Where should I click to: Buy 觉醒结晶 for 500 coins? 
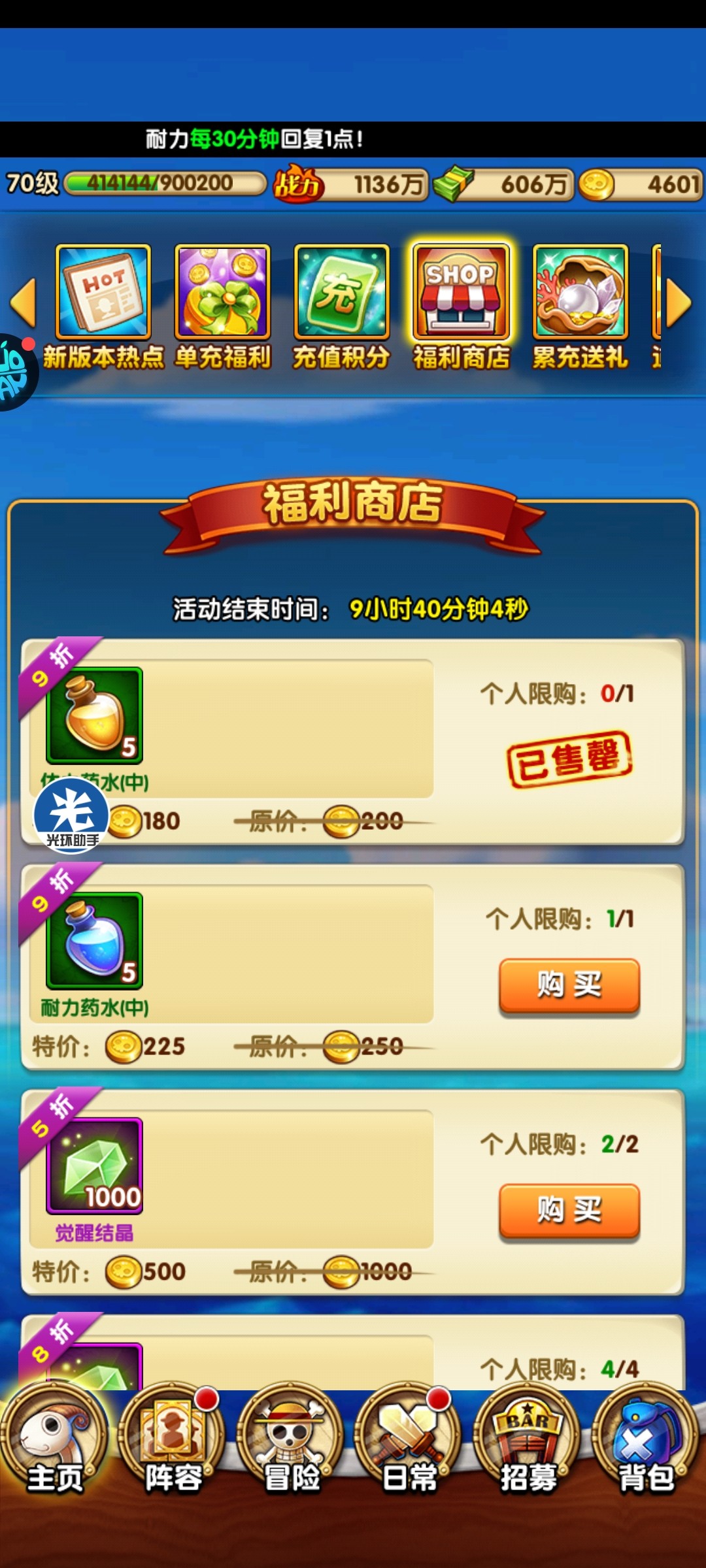(x=569, y=1210)
